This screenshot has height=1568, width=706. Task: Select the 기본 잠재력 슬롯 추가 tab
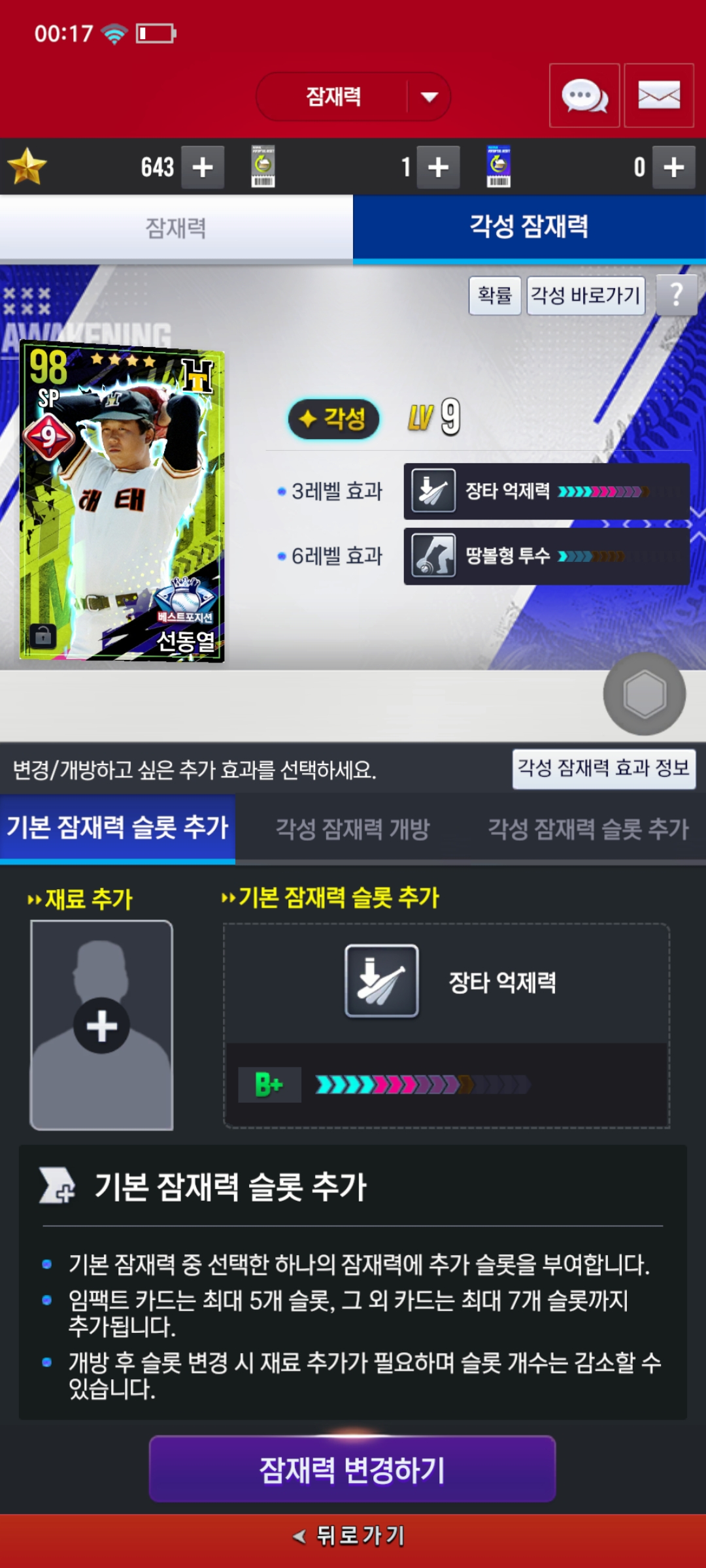click(x=118, y=828)
